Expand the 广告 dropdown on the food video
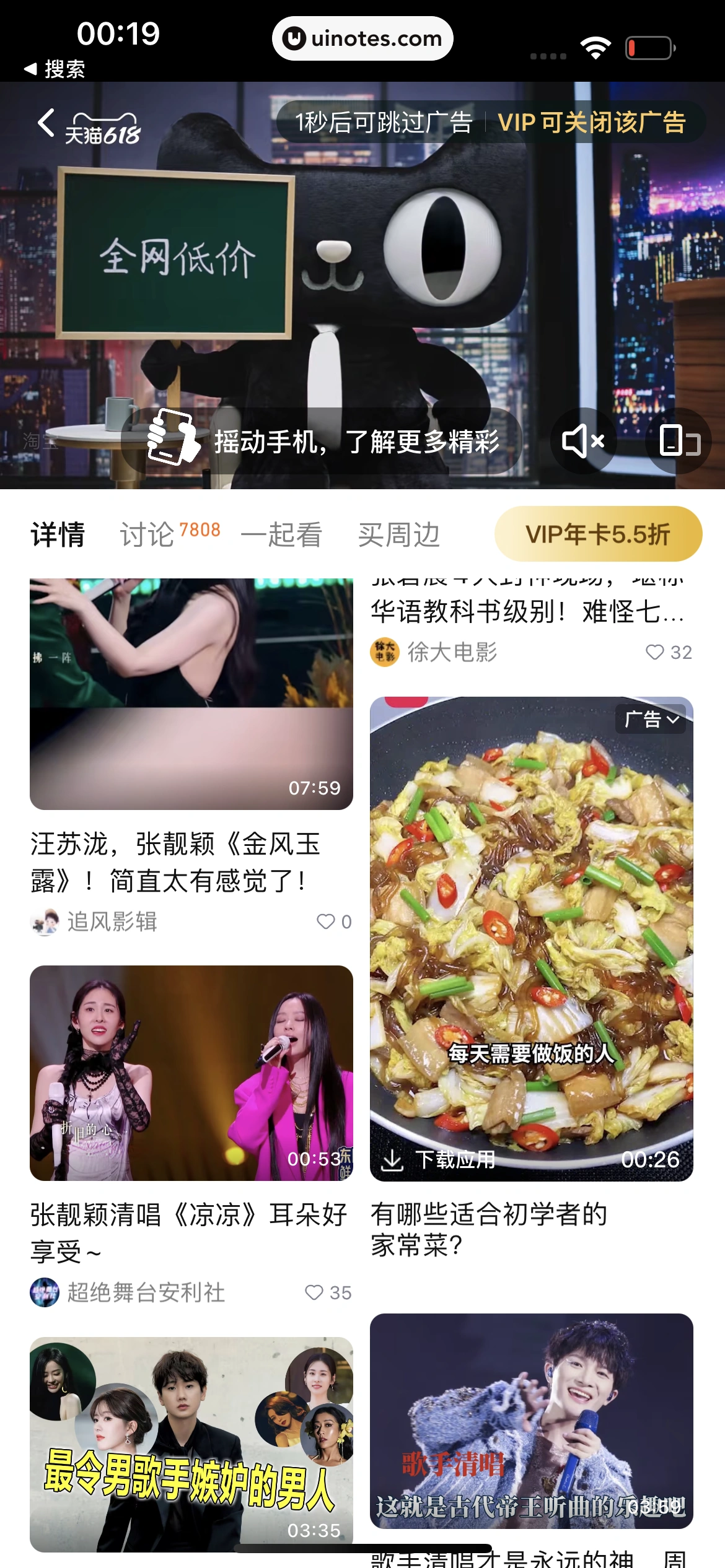This screenshot has width=725, height=1568. [x=649, y=720]
